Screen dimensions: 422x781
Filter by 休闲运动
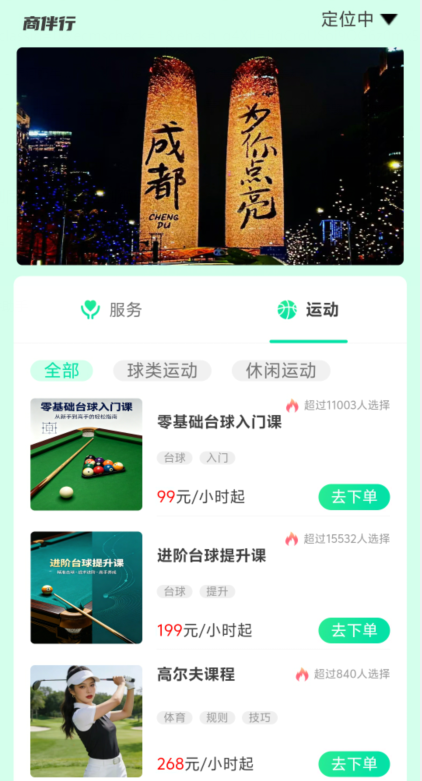(281, 371)
